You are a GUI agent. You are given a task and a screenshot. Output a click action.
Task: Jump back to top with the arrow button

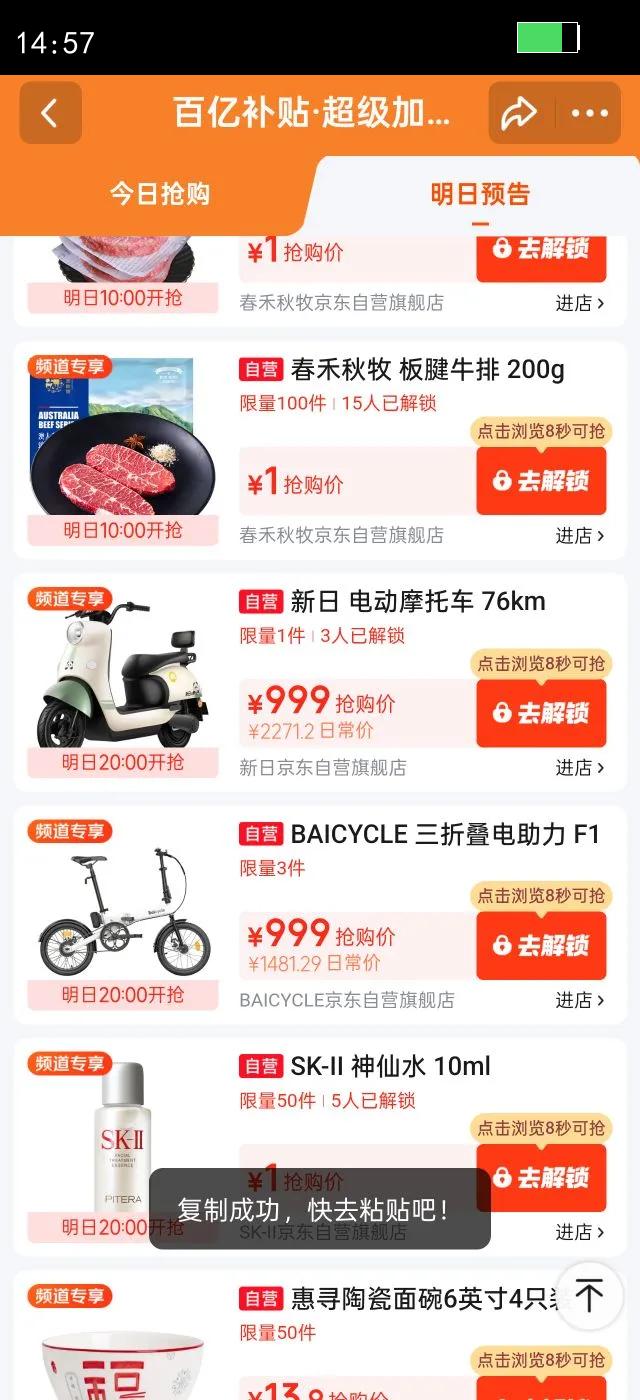coord(588,1296)
